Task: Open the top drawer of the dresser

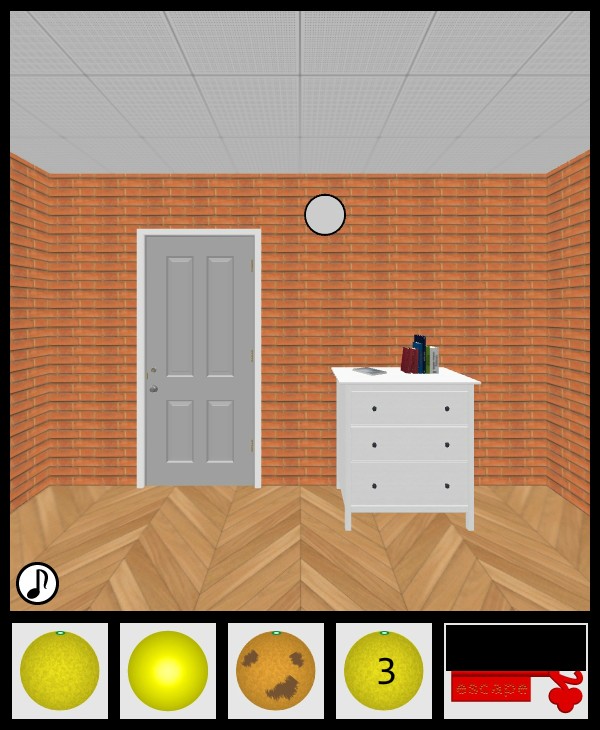Action: click(x=409, y=408)
